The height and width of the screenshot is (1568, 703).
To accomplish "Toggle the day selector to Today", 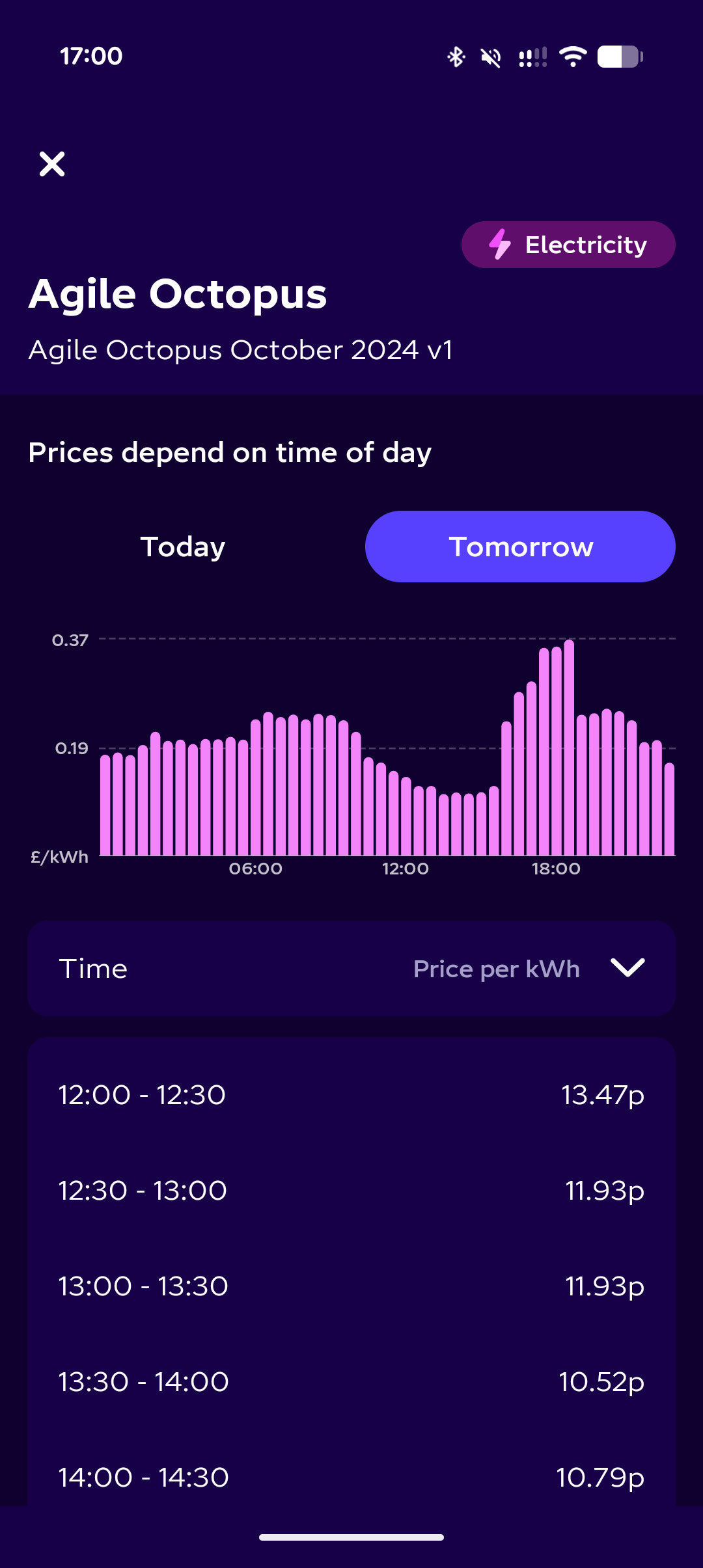I will (x=182, y=547).
